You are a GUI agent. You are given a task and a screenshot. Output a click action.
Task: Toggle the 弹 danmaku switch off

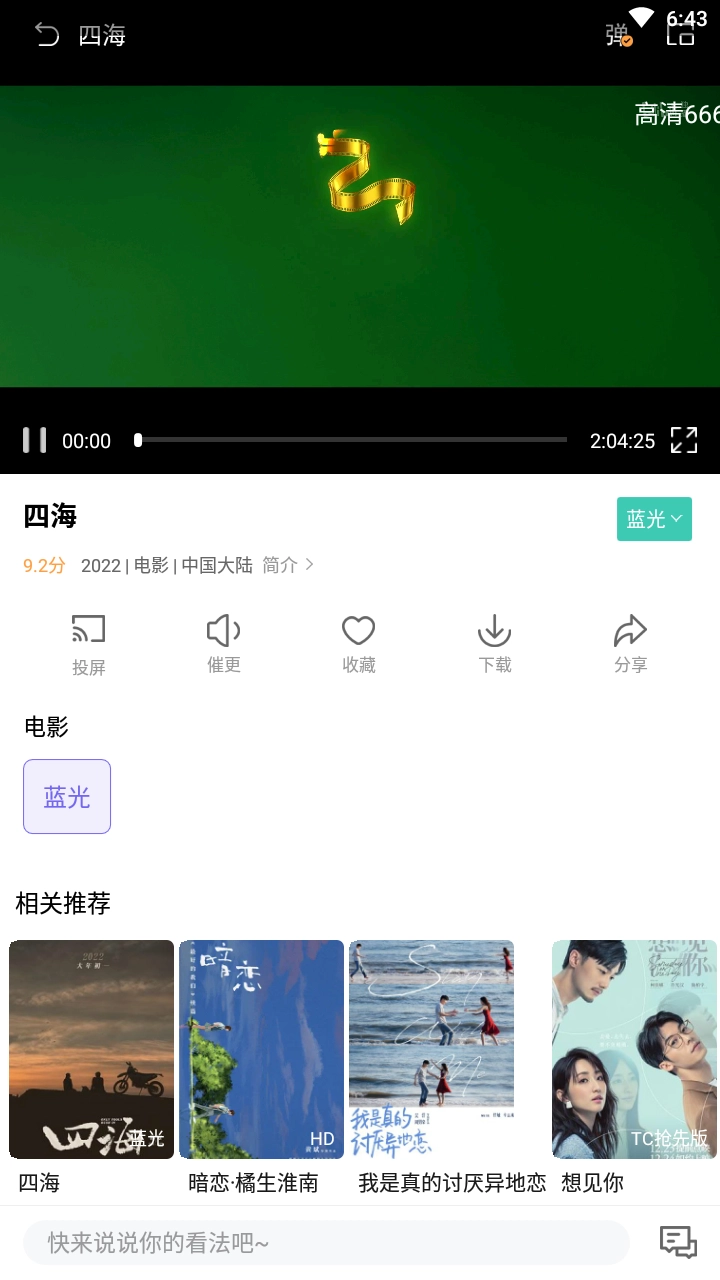coord(617,33)
